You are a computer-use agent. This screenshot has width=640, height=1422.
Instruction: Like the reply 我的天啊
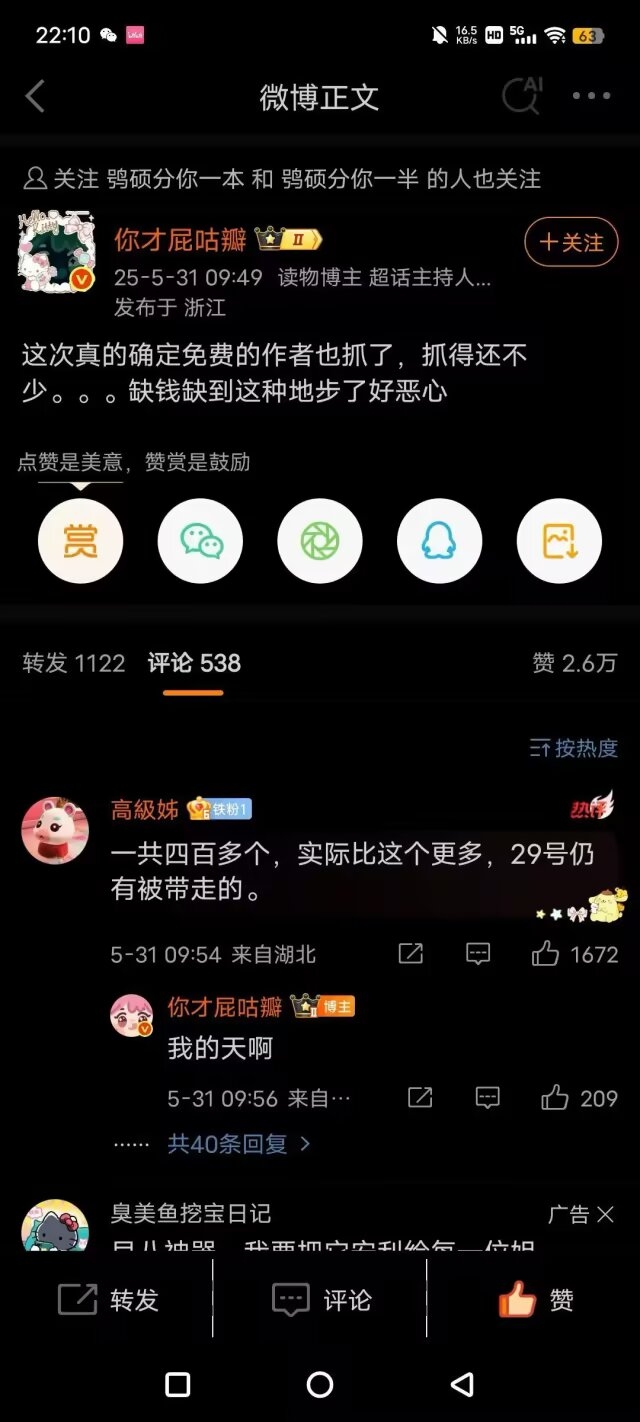coord(555,1098)
